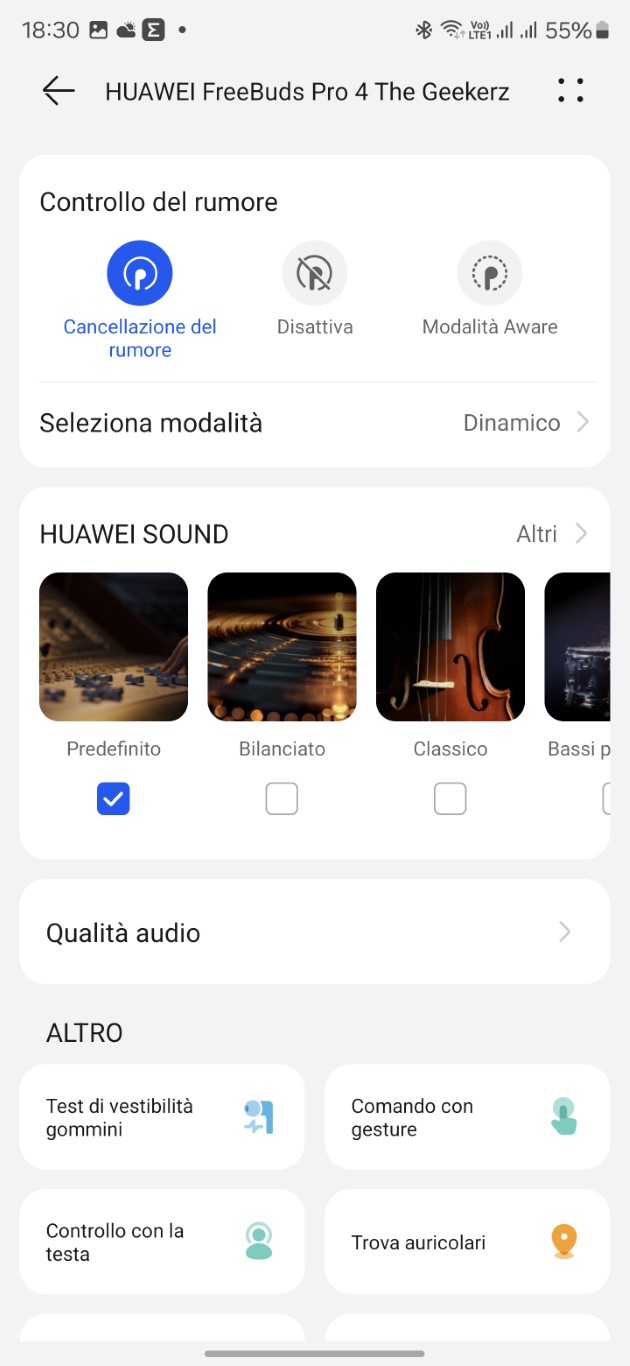Open Qualità audio settings

click(315, 932)
